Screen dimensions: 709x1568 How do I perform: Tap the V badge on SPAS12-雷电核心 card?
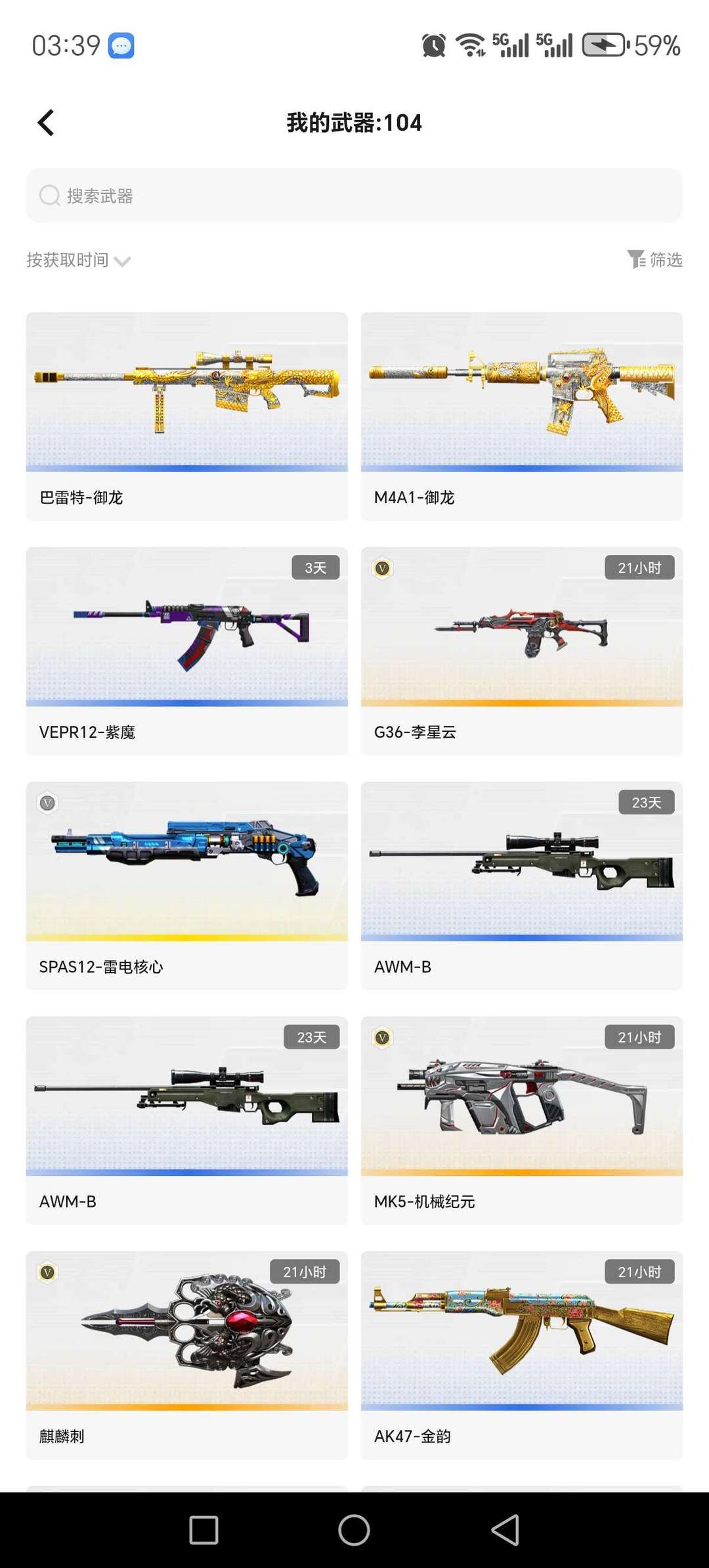pos(47,803)
